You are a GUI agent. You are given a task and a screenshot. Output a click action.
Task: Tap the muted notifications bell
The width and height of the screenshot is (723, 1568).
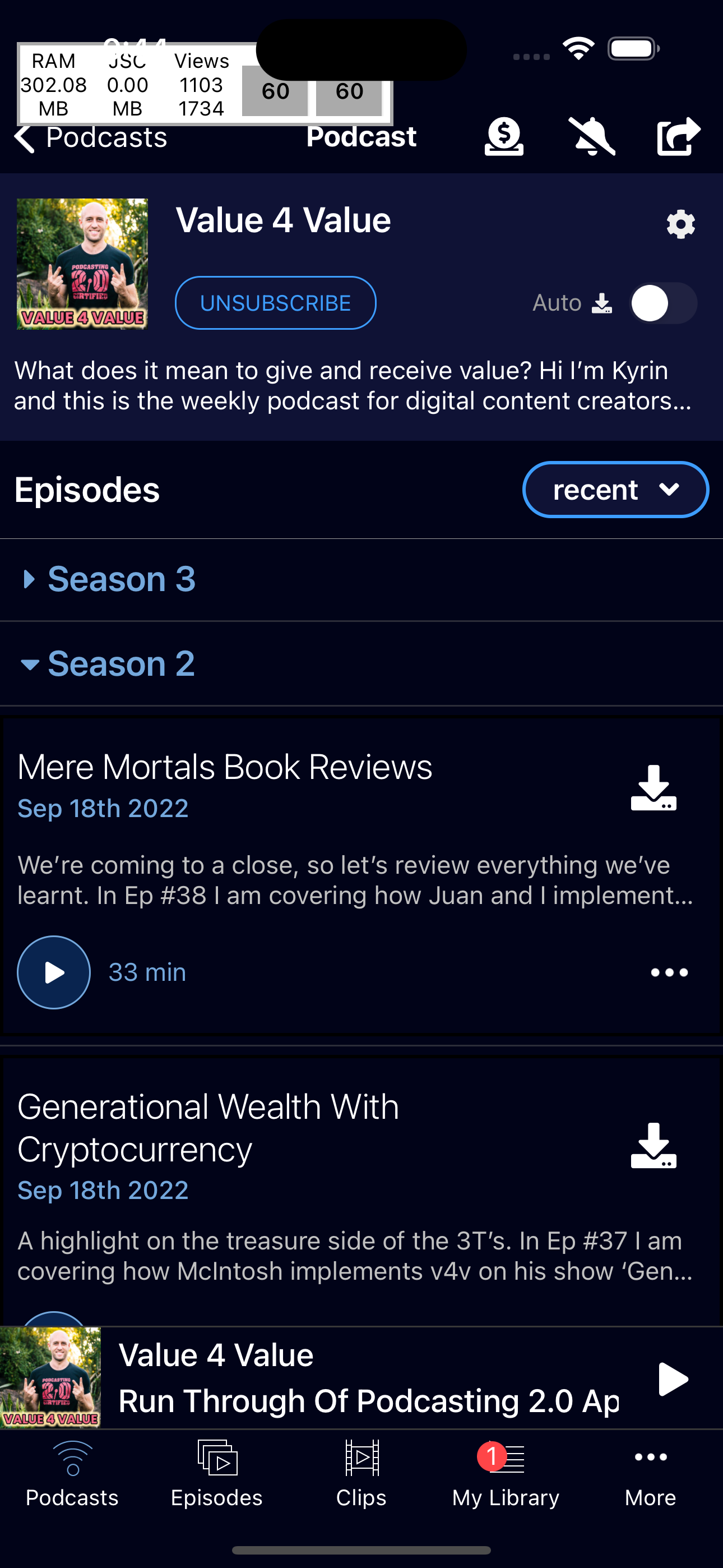pyautogui.click(x=591, y=136)
